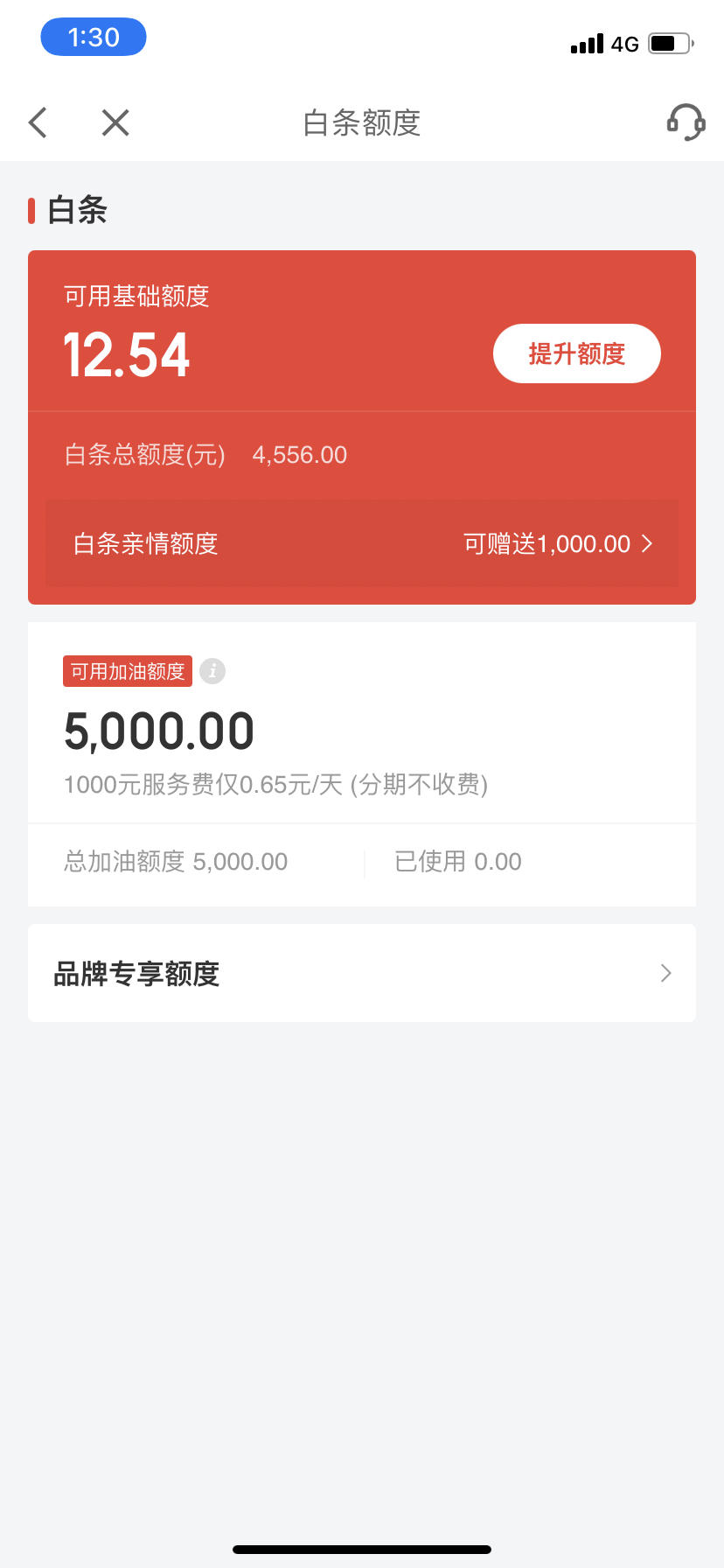Image resolution: width=724 pixels, height=1568 pixels.
Task: Close the 白条额度 page
Action: pyautogui.click(x=115, y=122)
